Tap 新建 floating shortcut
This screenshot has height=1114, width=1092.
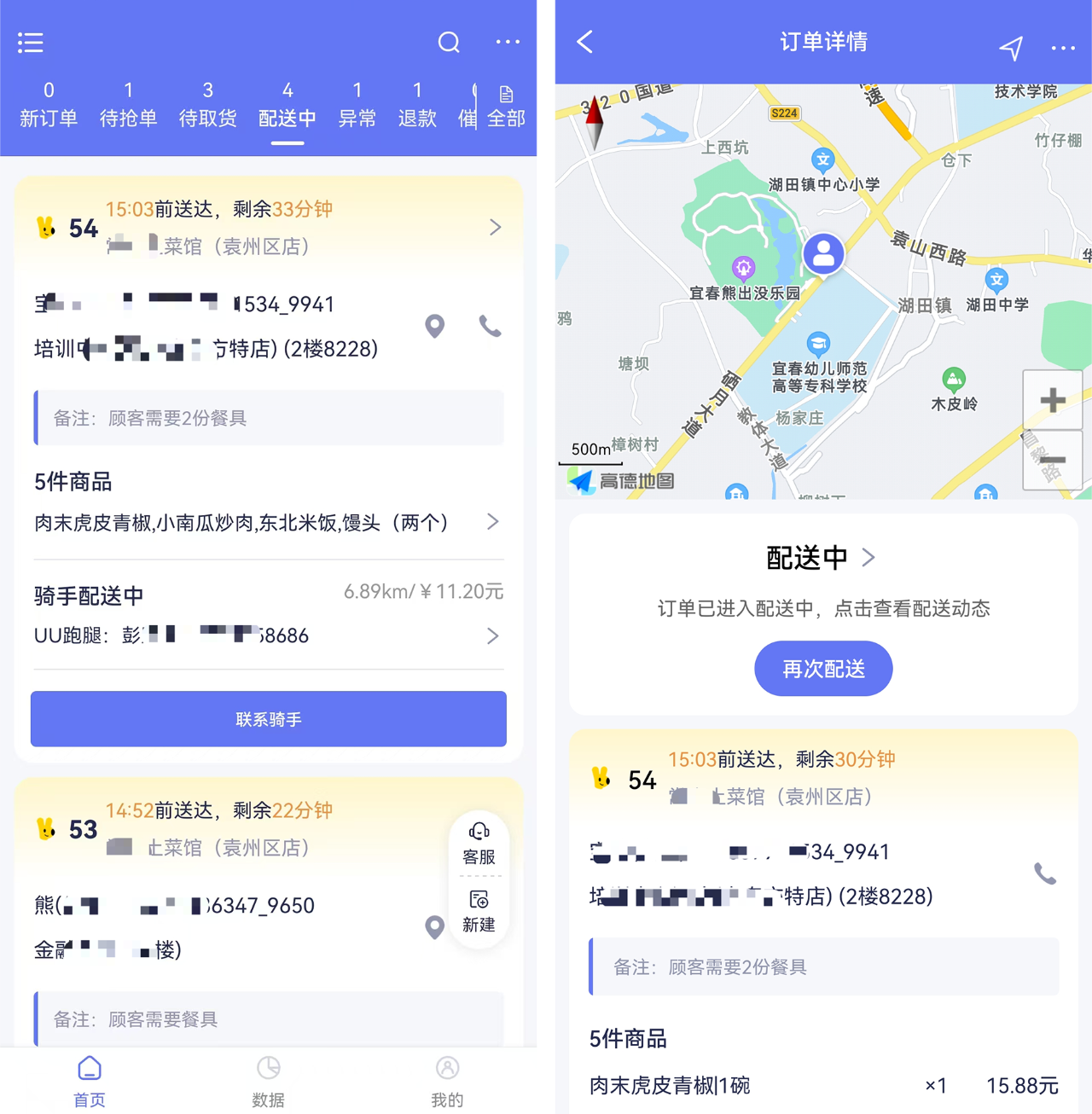pyautogui.click(x=479, y=911)
